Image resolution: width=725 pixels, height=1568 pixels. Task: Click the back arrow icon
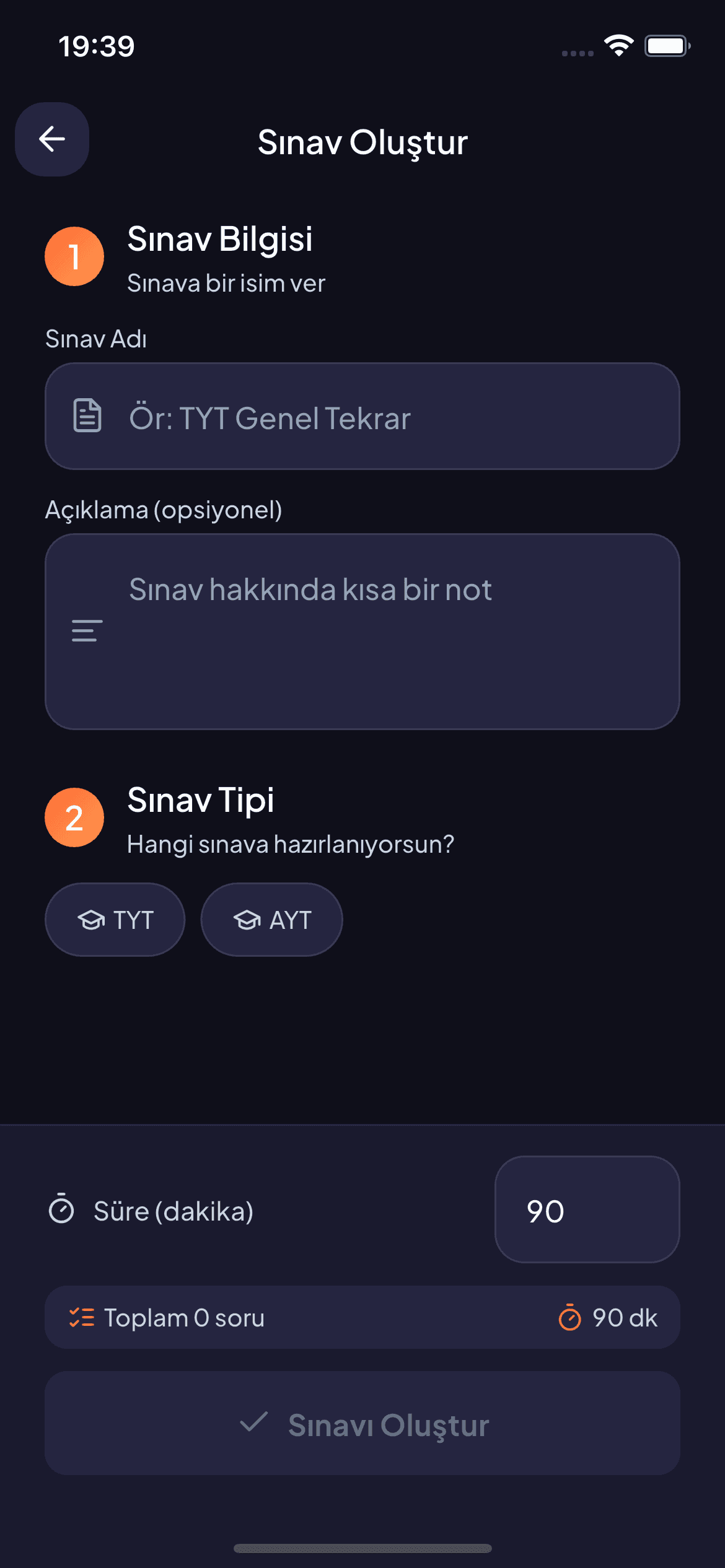coord(51,139)
